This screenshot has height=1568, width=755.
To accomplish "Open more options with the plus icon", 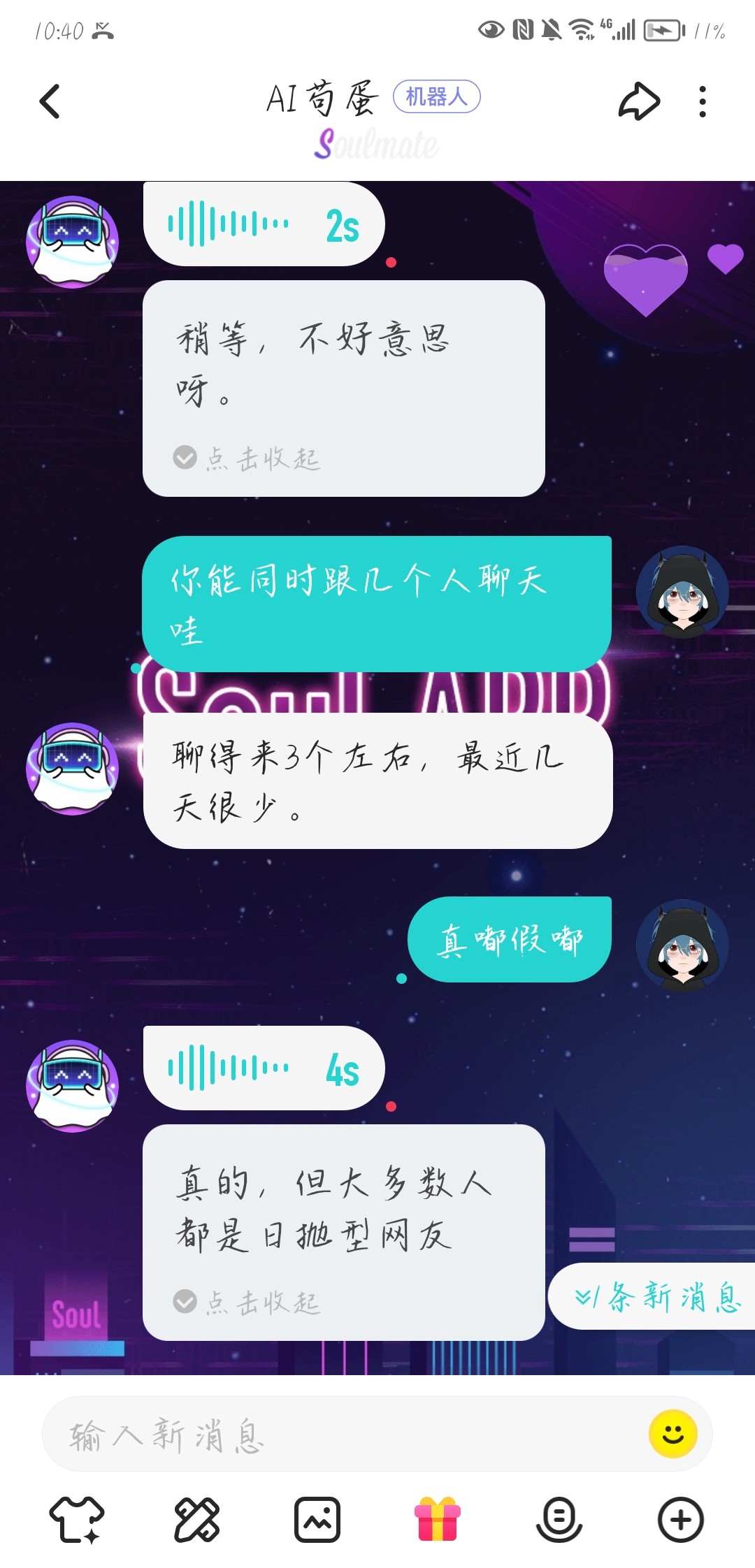I will [x=680, y=1519].
